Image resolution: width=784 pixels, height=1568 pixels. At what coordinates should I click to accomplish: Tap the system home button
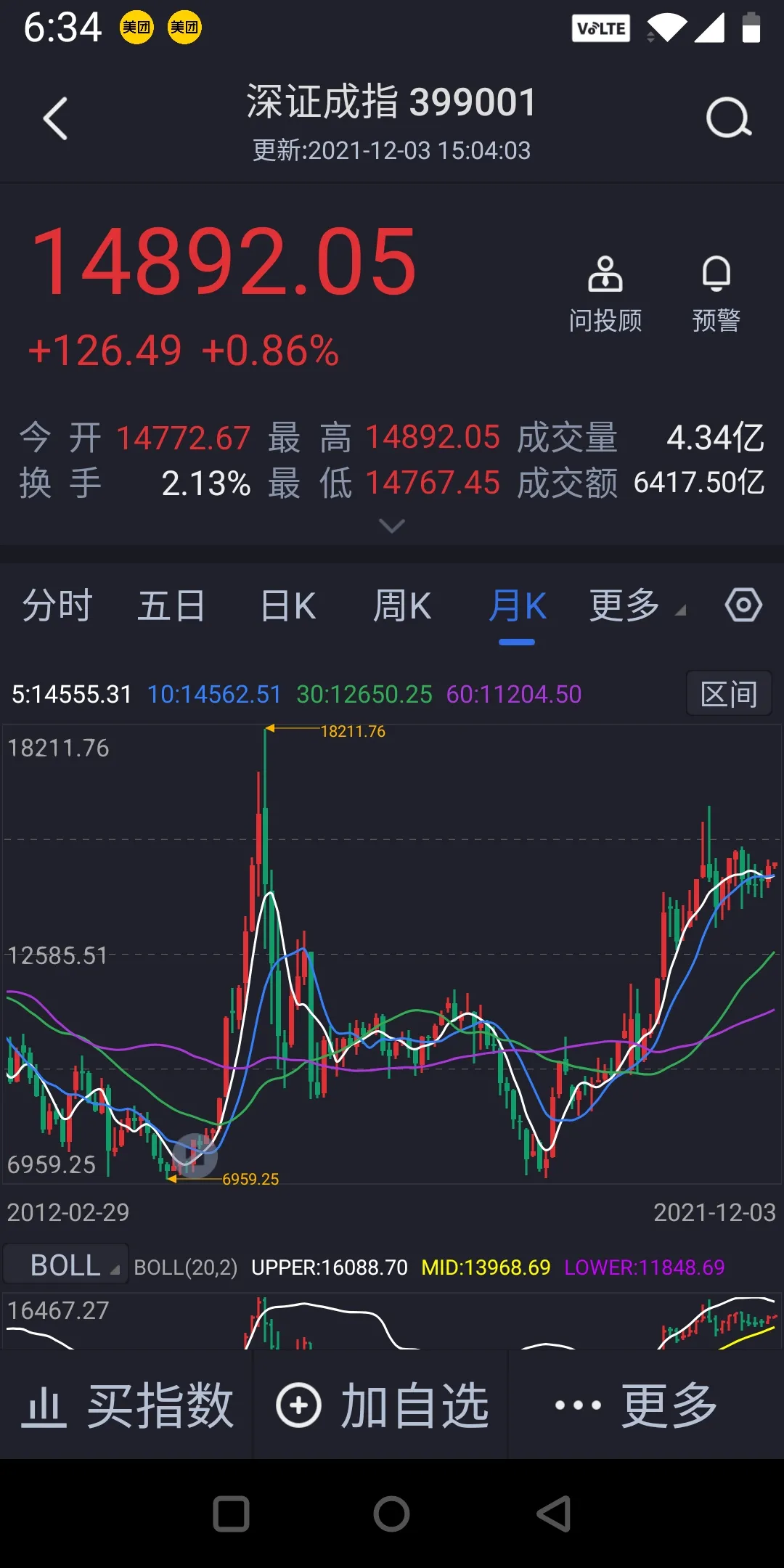392,1514
